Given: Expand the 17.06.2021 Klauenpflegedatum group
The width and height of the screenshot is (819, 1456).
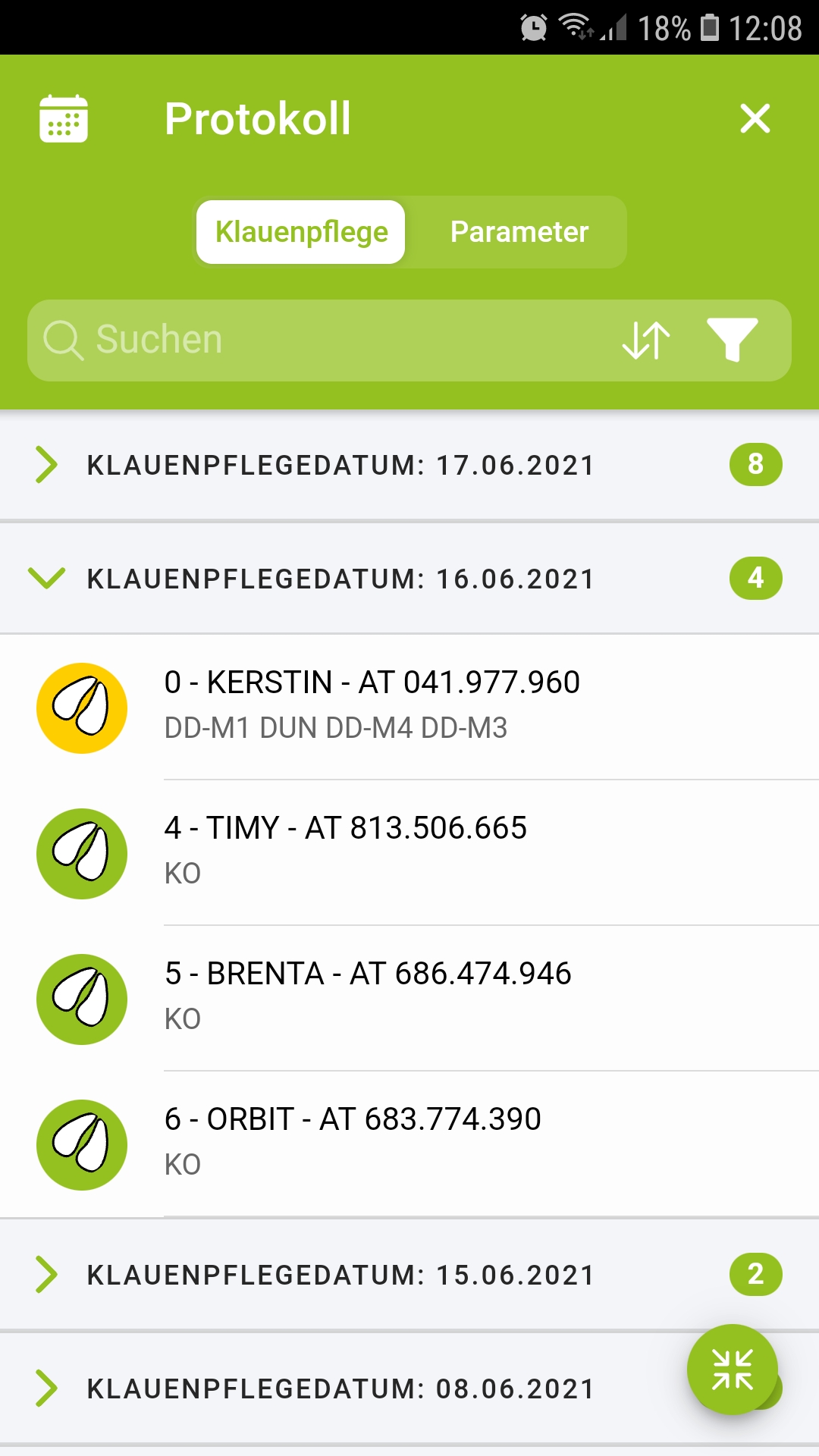Looking at the screenshot, I should 341,465.
